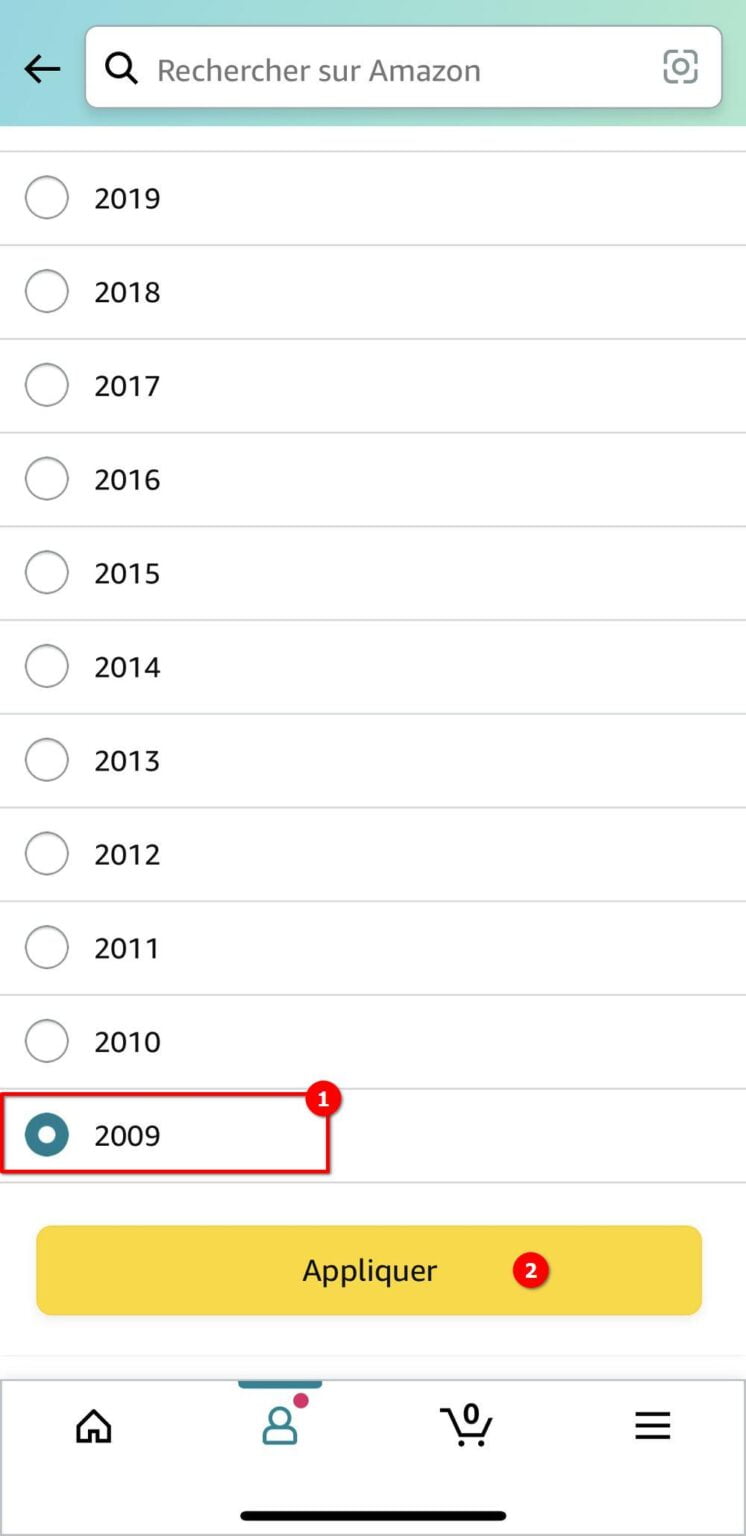Open the account profile tab
This screenshot has width=746, height=1536.
[280, 1425]
